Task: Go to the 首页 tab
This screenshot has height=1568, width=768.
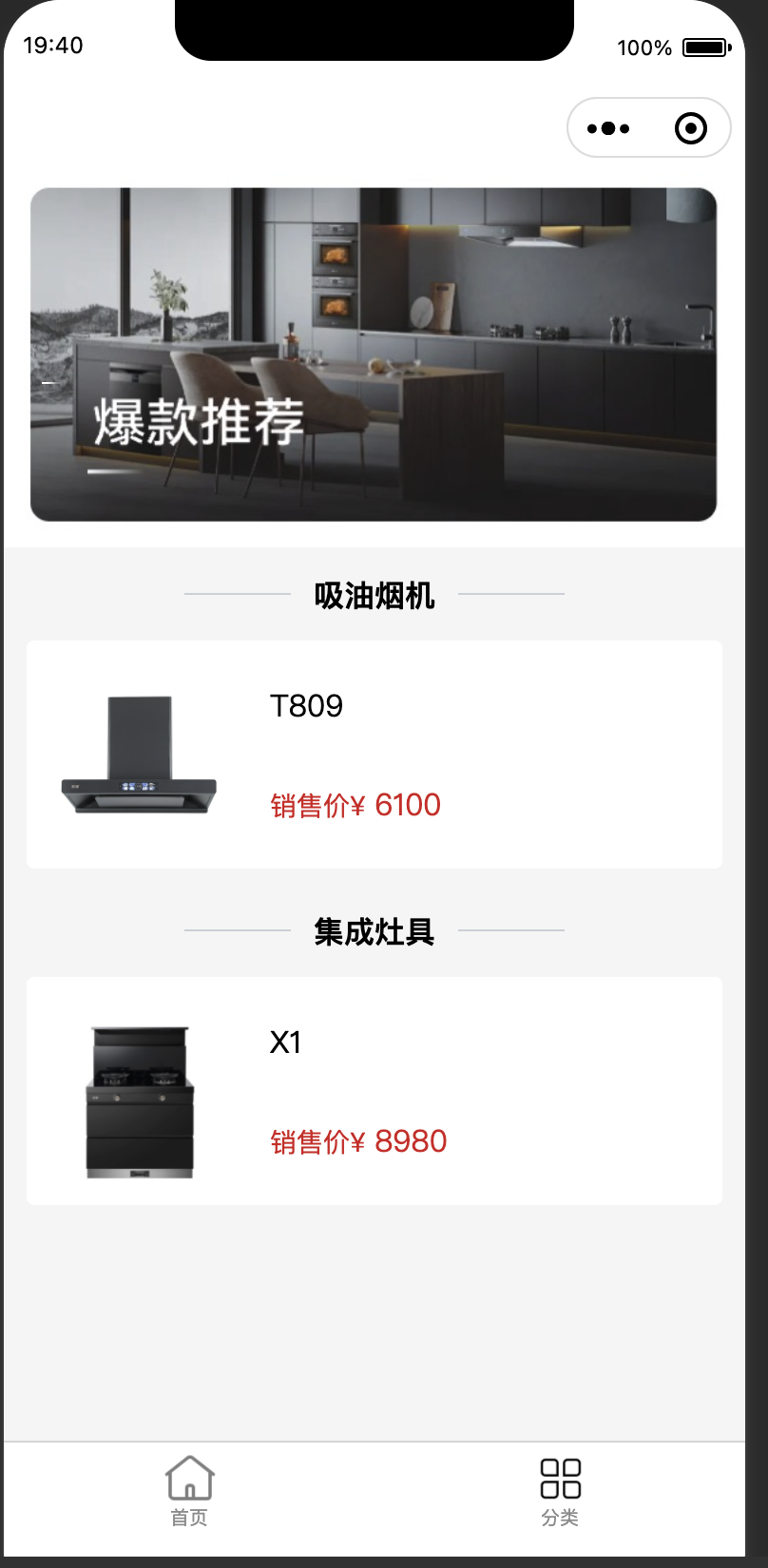Action: pyautogui.click(x=189, y=1490)
